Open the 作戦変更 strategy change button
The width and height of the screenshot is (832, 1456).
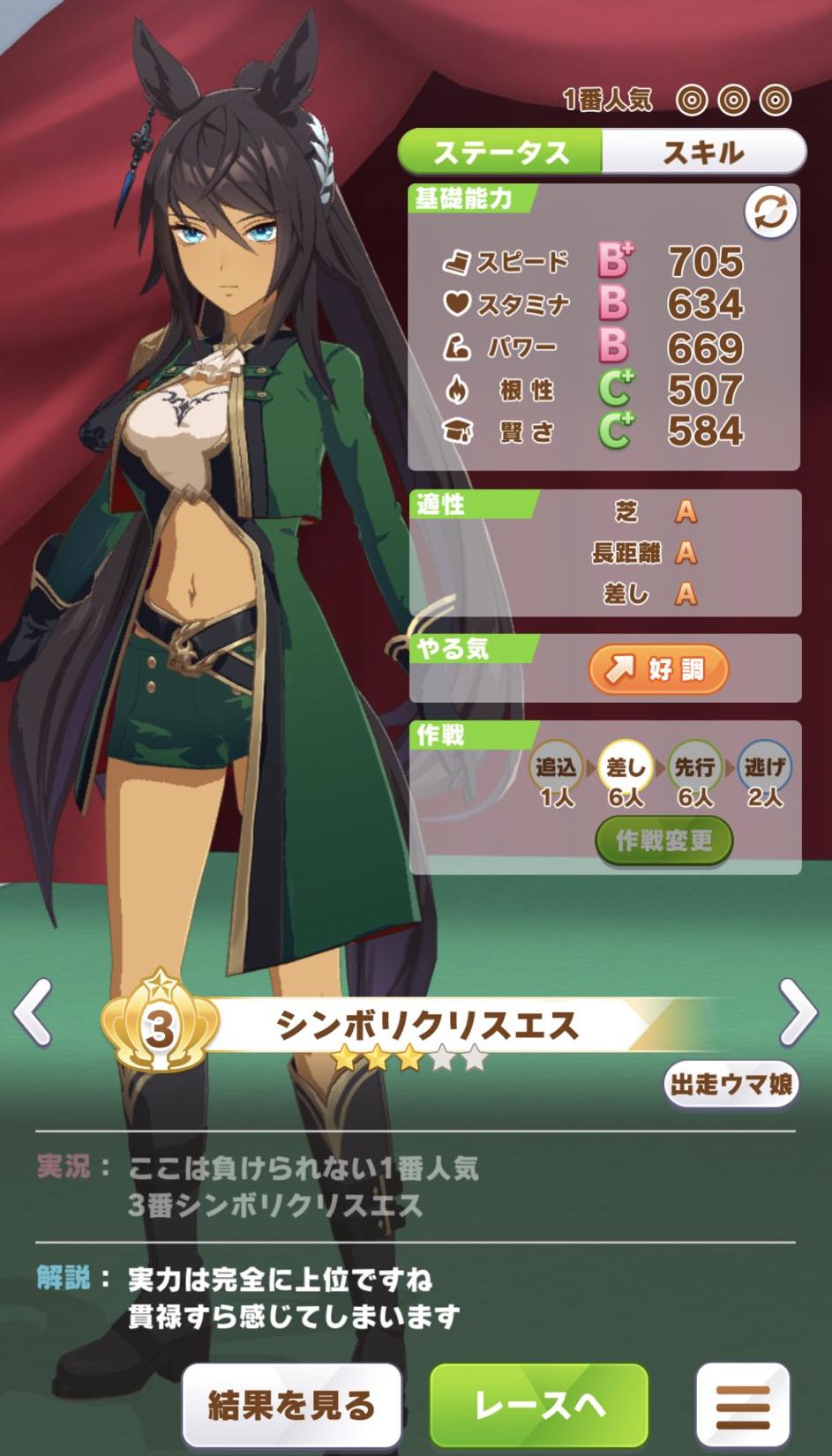(x=663, y=840)
